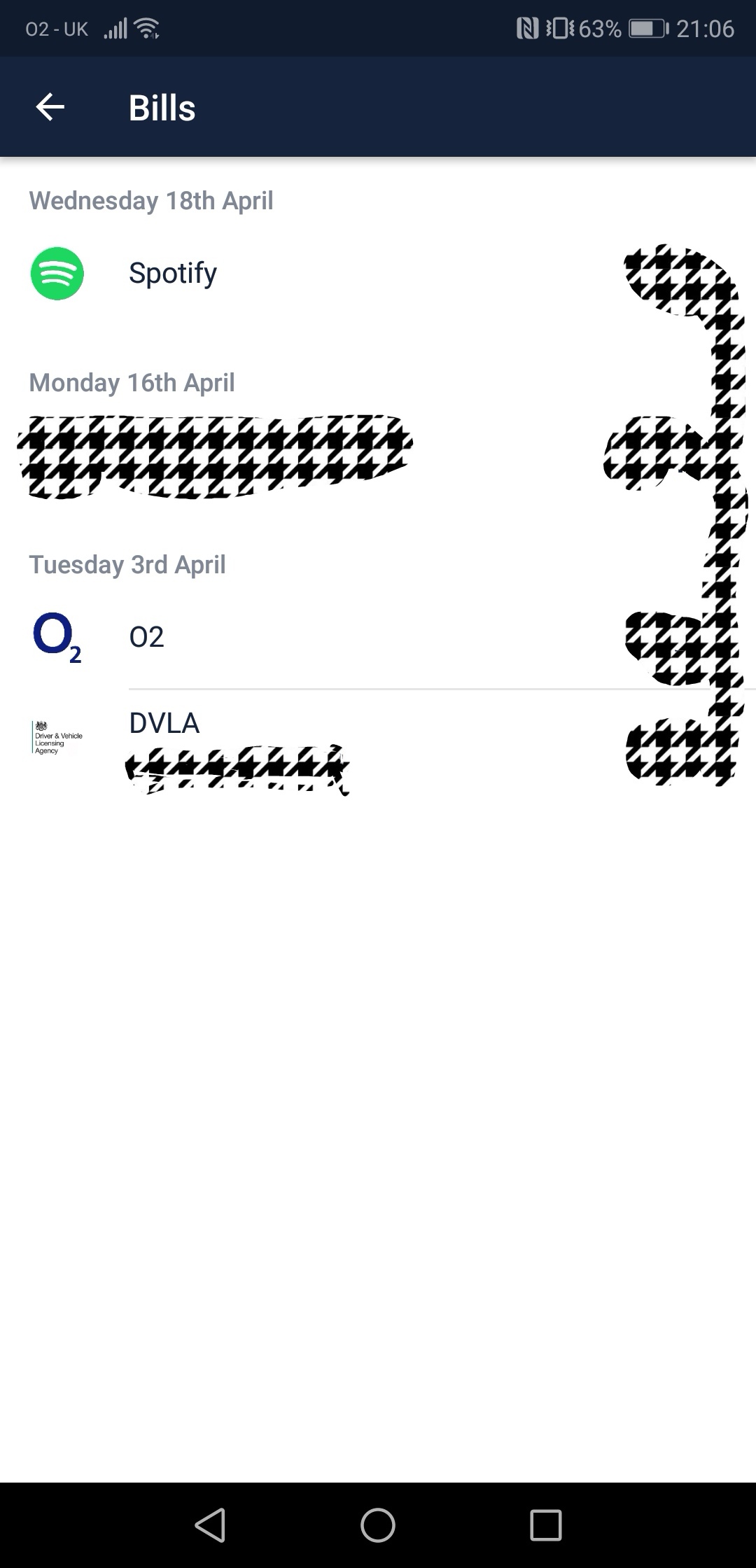Open the Spotify bill entry
The width and height of the screenshot is (756, 1568).
coord(173,273)
